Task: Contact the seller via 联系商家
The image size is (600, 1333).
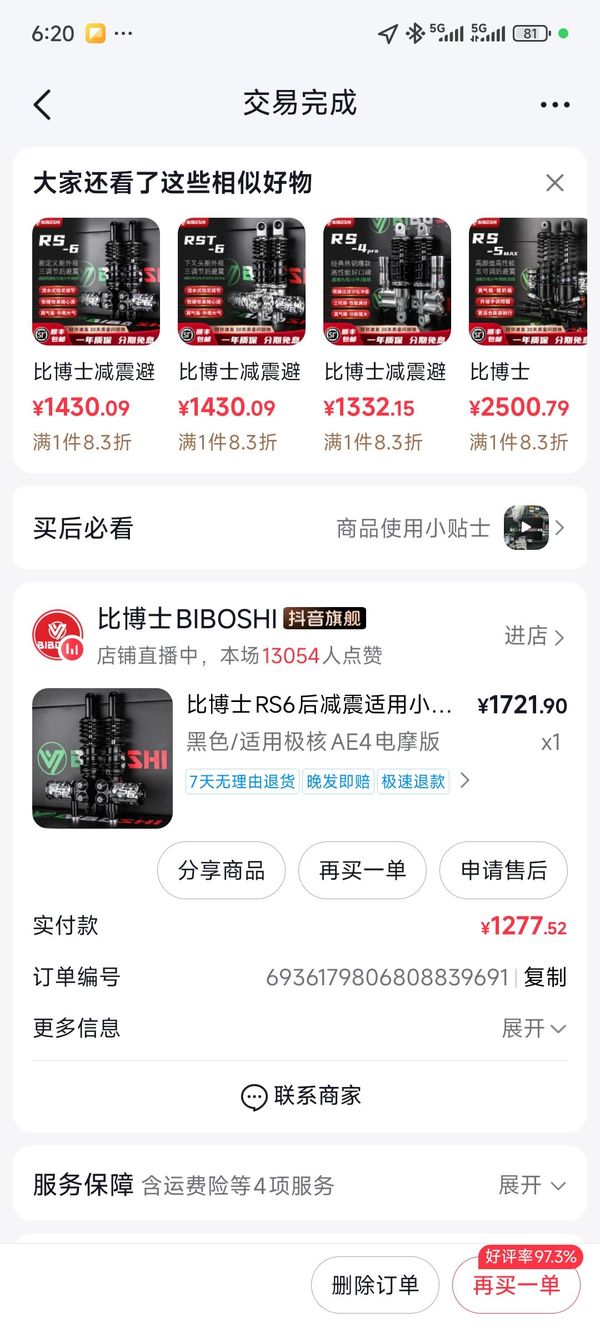Action: coord(300,1096)
